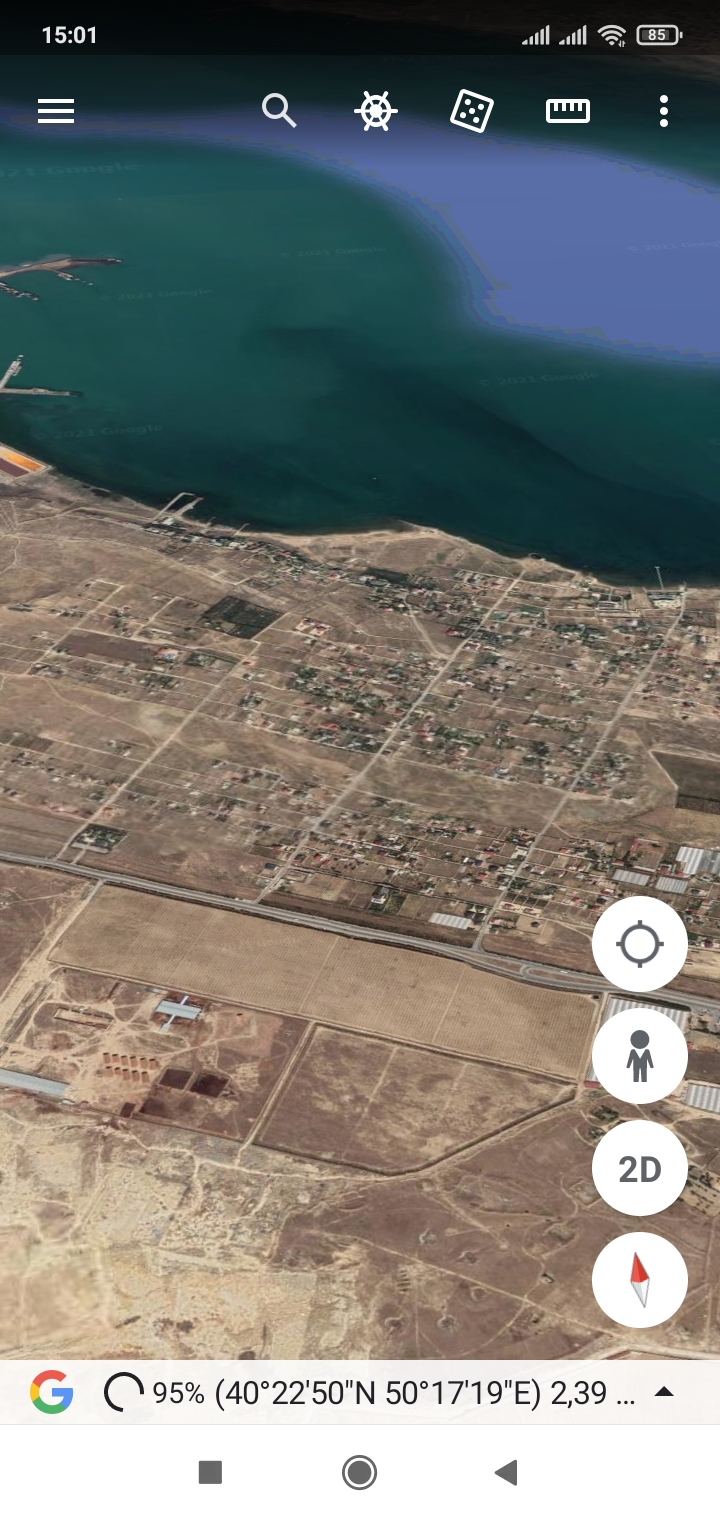Go to the system home screen
The height and width of the screenshot is (1520, 720).
click(x=359, y=1472)
